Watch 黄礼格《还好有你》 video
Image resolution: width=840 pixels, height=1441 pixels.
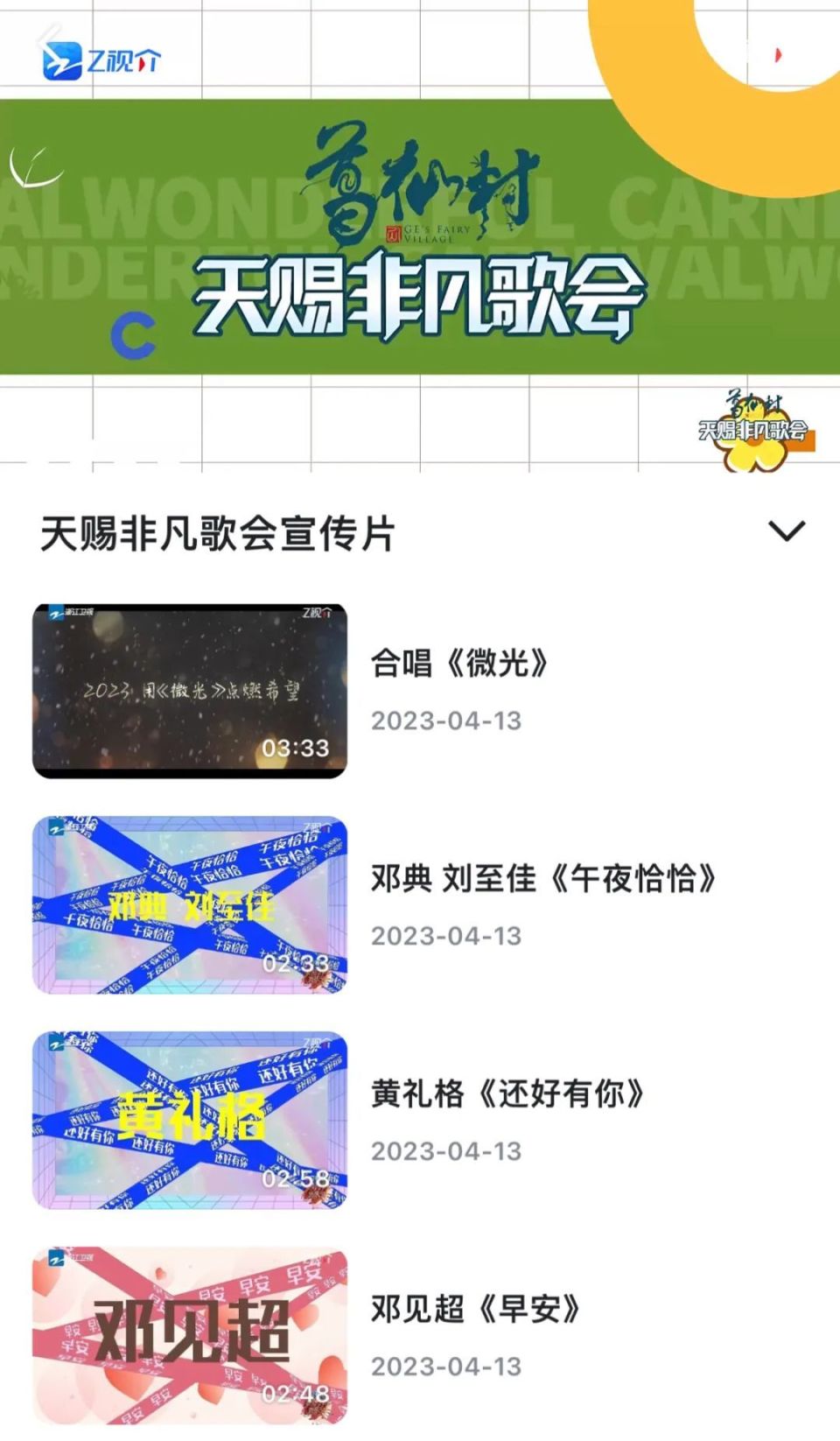[190, 1121]
